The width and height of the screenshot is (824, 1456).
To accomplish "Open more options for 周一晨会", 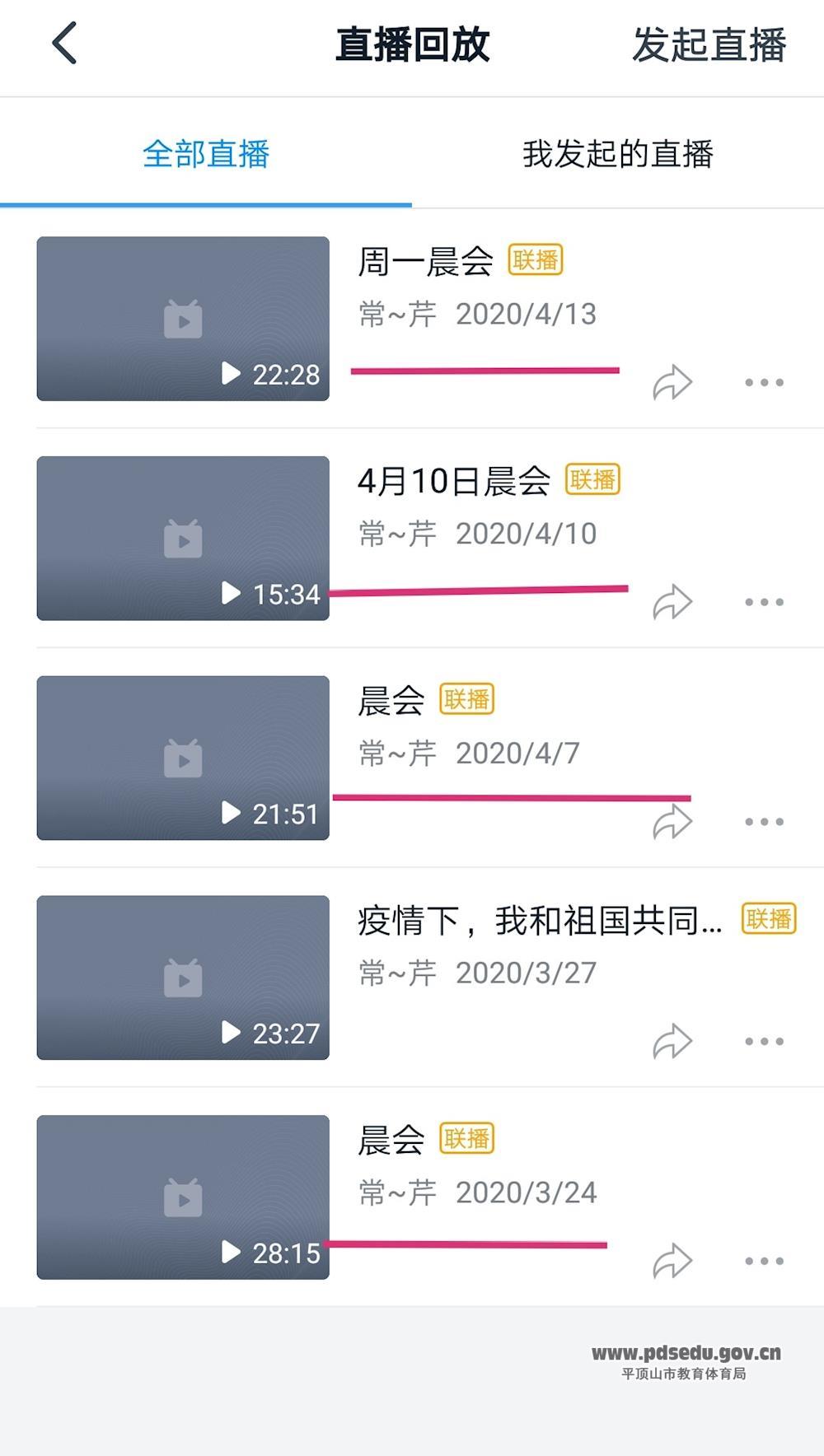I will coord(764,382).
